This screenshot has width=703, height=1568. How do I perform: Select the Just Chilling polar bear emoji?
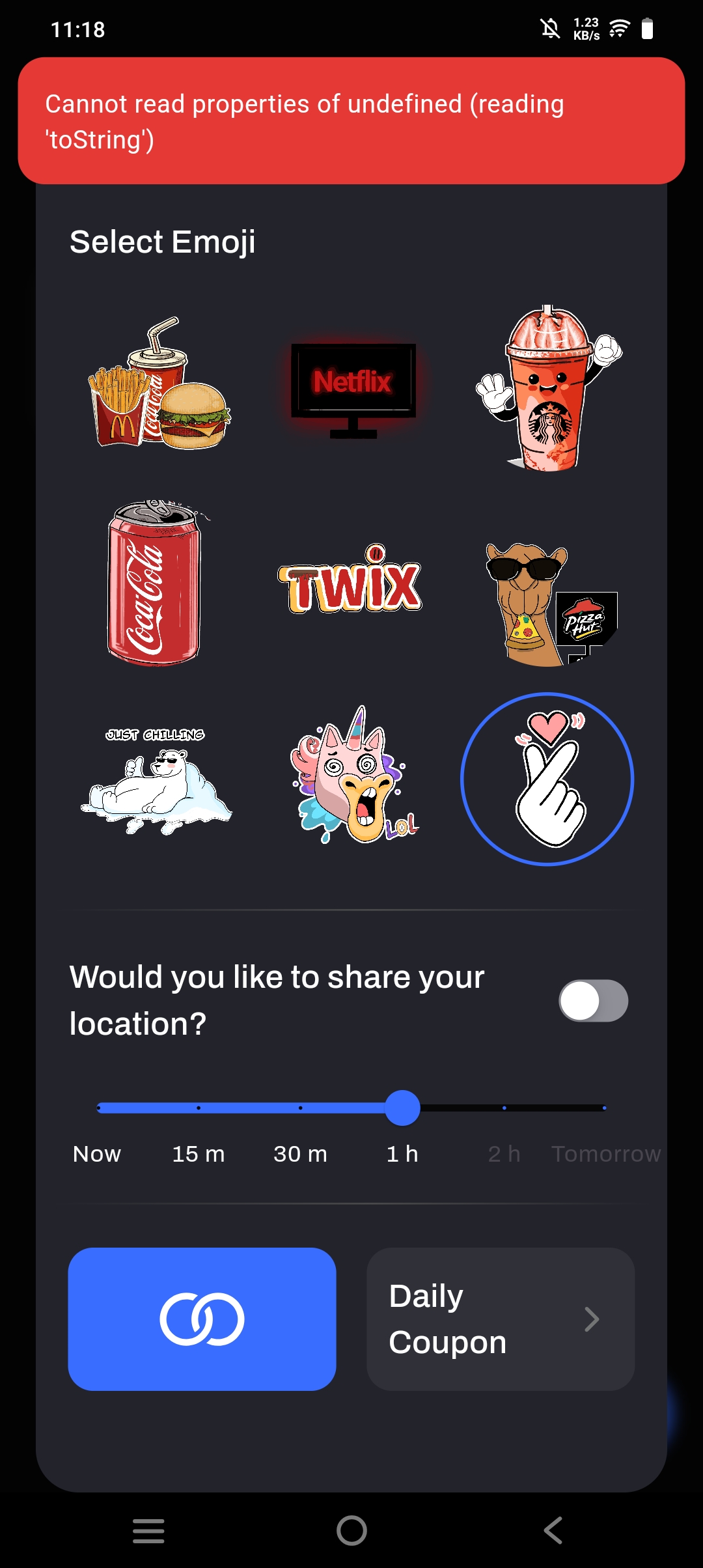pos(156,779)
